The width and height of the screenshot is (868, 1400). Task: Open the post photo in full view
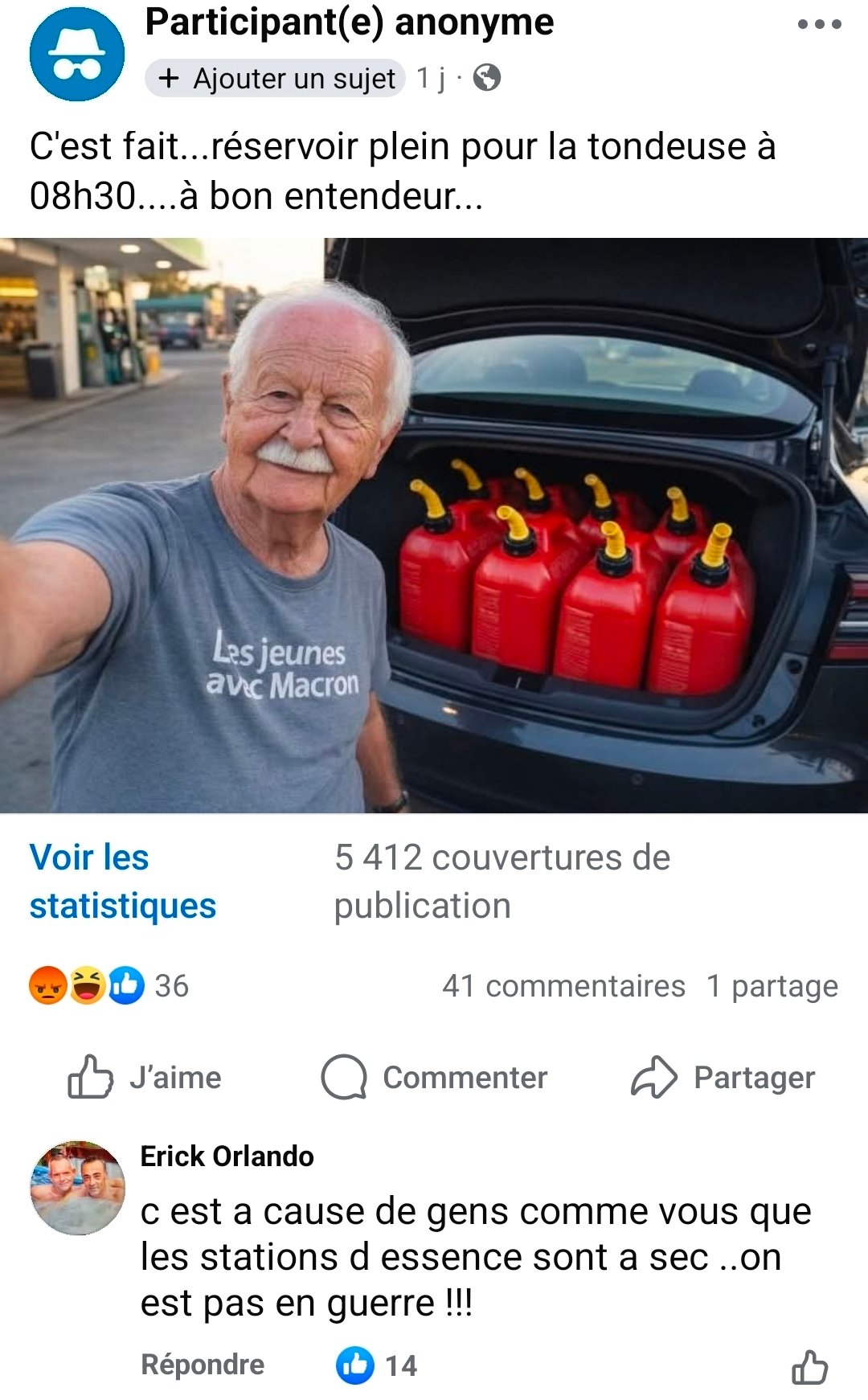click(434, 526)
